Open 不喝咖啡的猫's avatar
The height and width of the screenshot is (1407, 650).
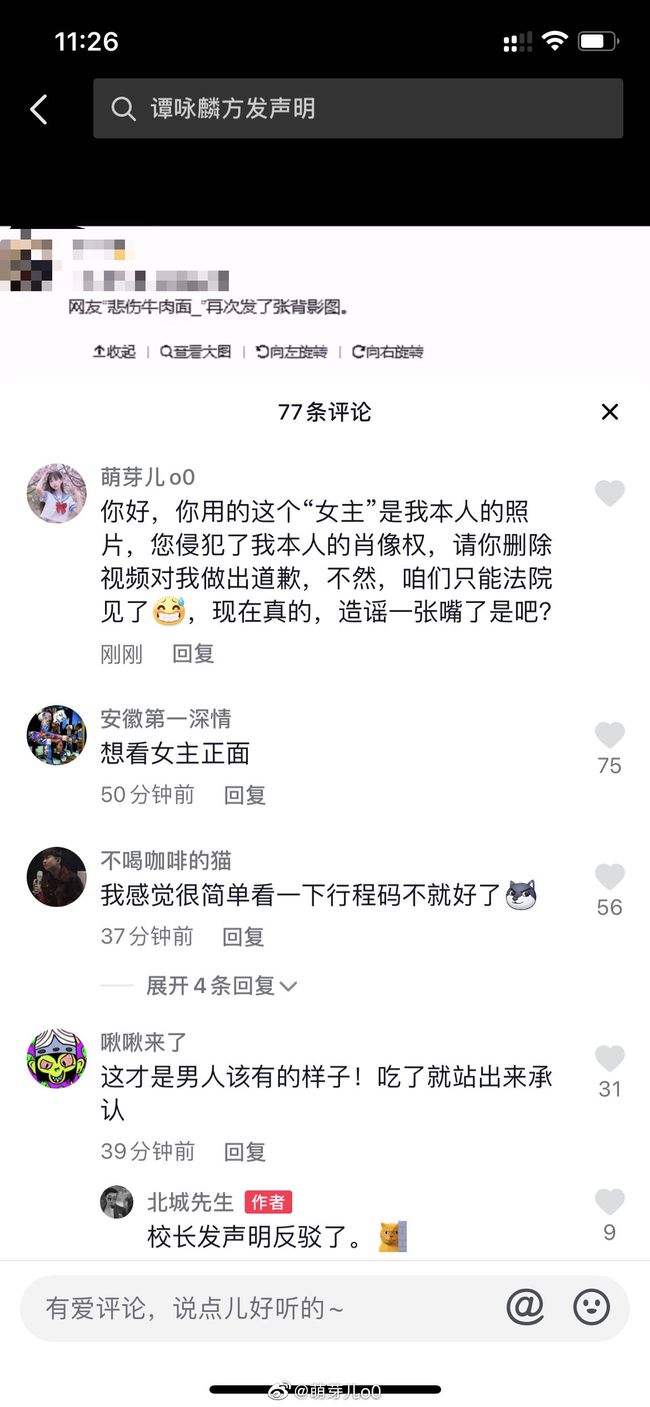(56, 877)
